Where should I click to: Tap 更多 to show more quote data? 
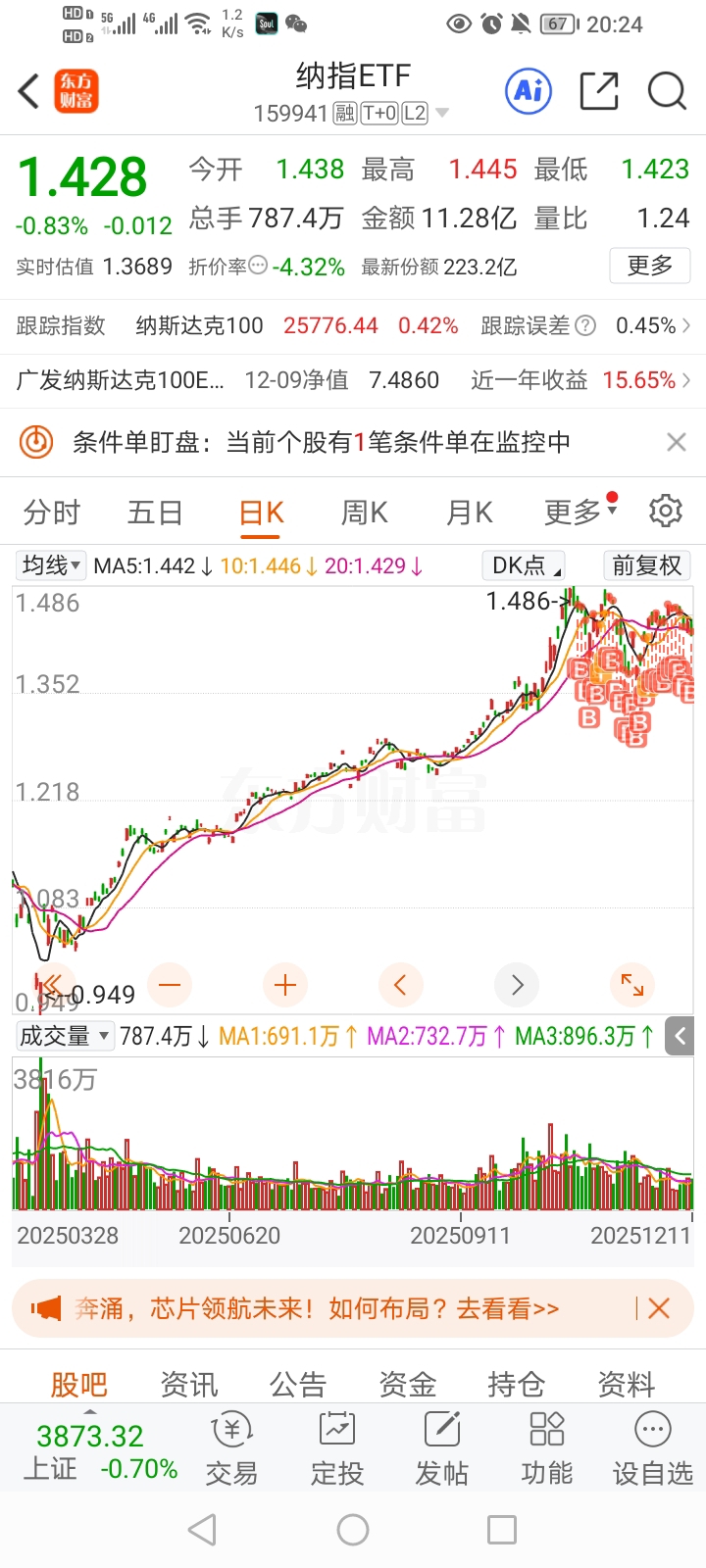[x=650, y=266]
